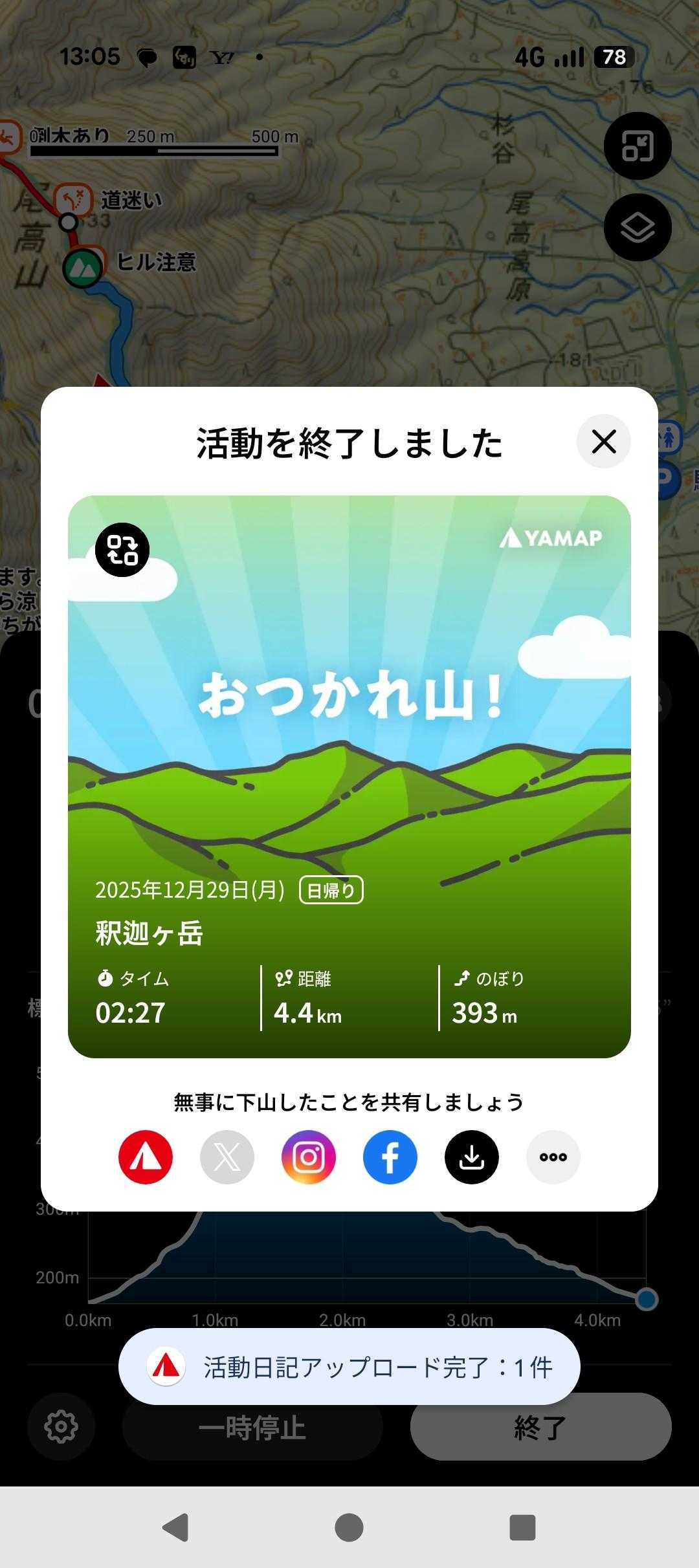The width and height of the screenshot is (699, 1568).
Task: Download the share card image
Action: point(472,1157)
